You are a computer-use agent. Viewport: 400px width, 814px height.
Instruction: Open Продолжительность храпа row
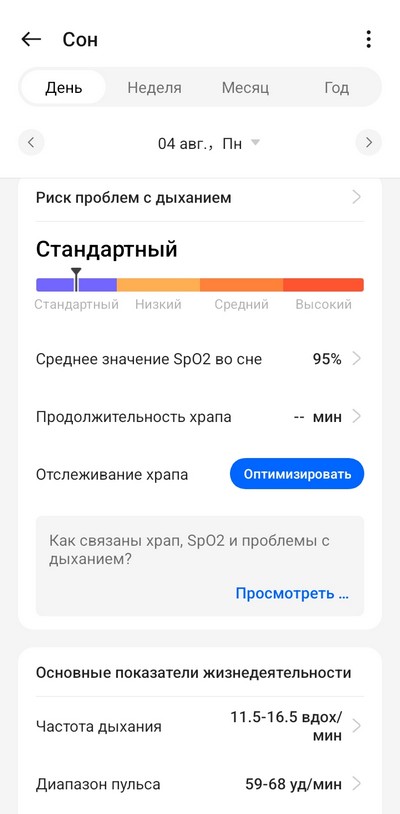point(200,417)
